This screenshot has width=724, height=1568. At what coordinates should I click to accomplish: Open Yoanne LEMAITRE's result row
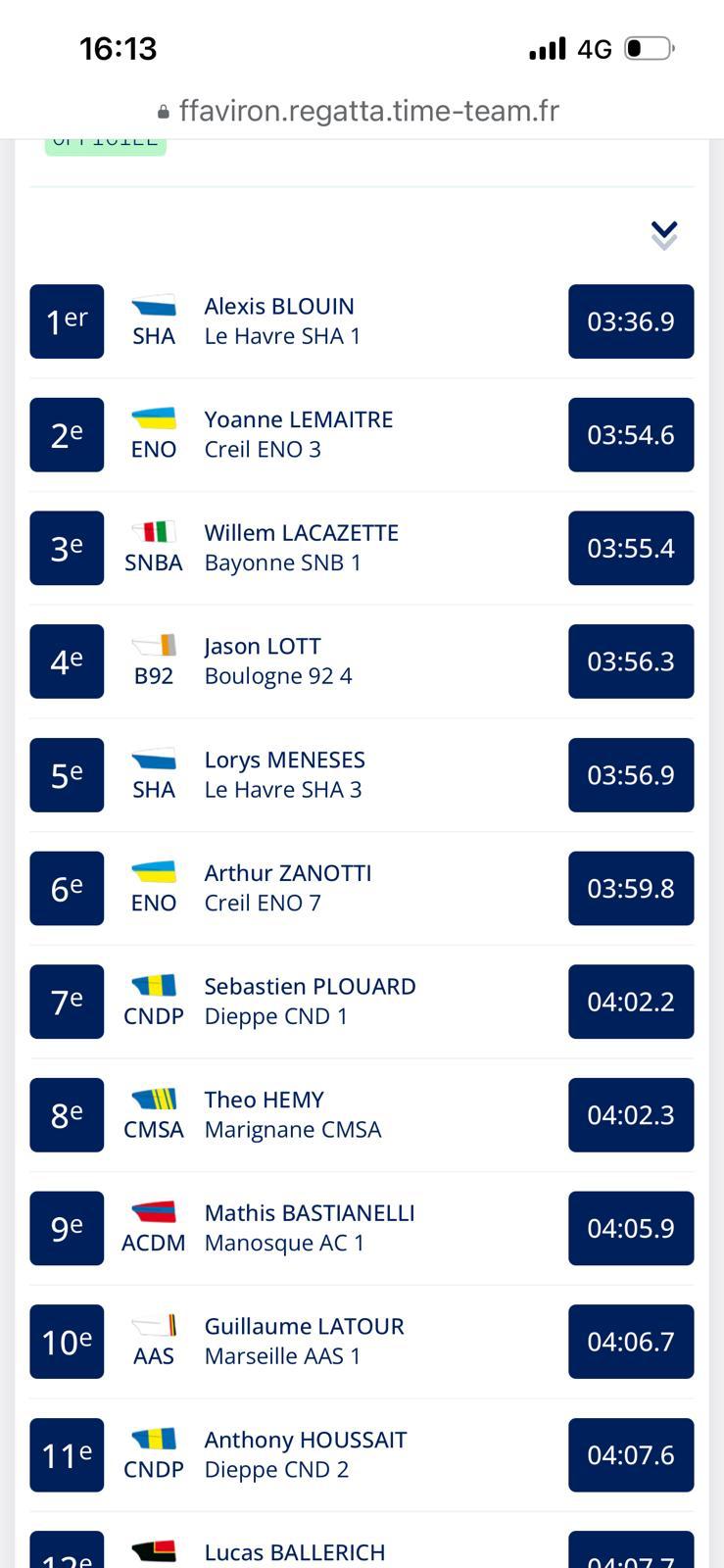(361, 434)
